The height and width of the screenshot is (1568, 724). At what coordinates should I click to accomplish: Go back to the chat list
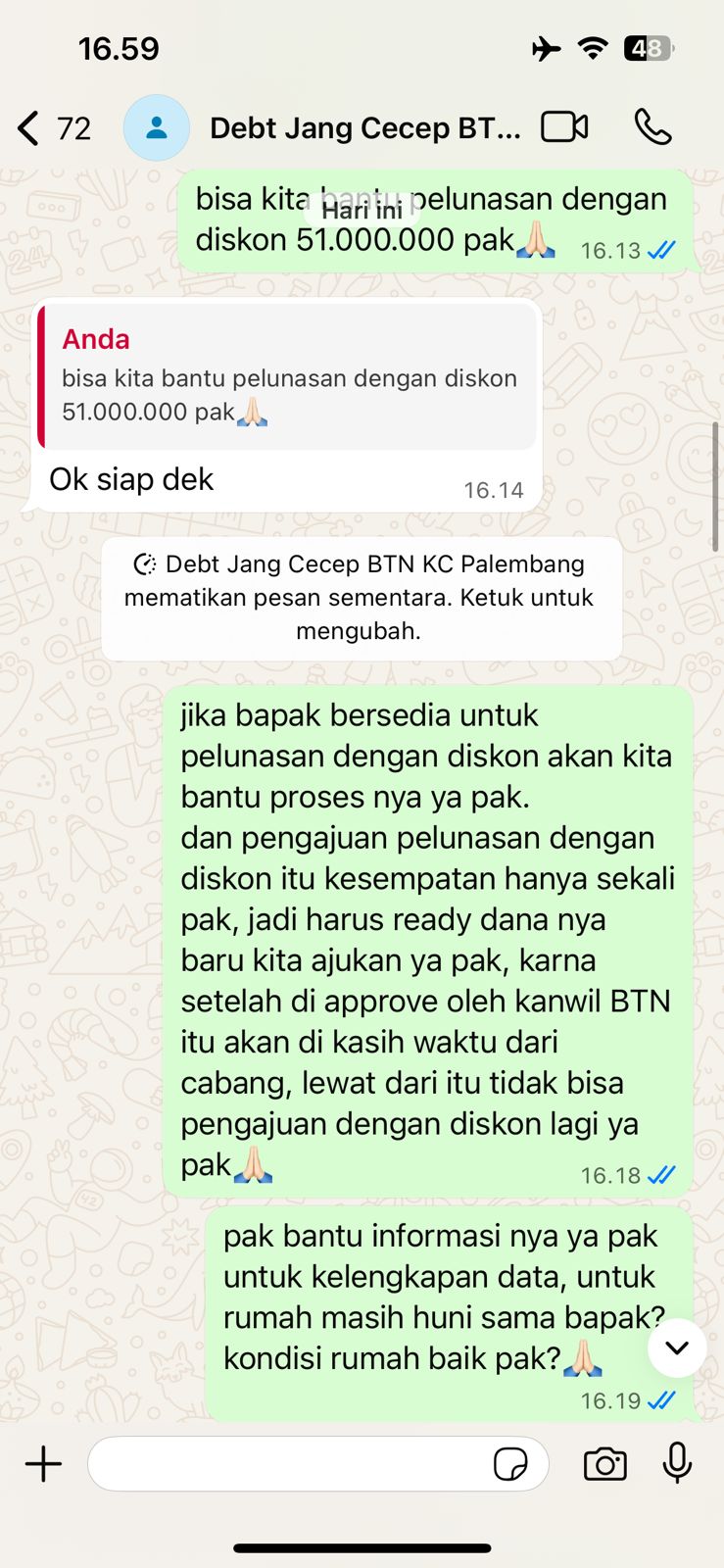click(31, 128)
